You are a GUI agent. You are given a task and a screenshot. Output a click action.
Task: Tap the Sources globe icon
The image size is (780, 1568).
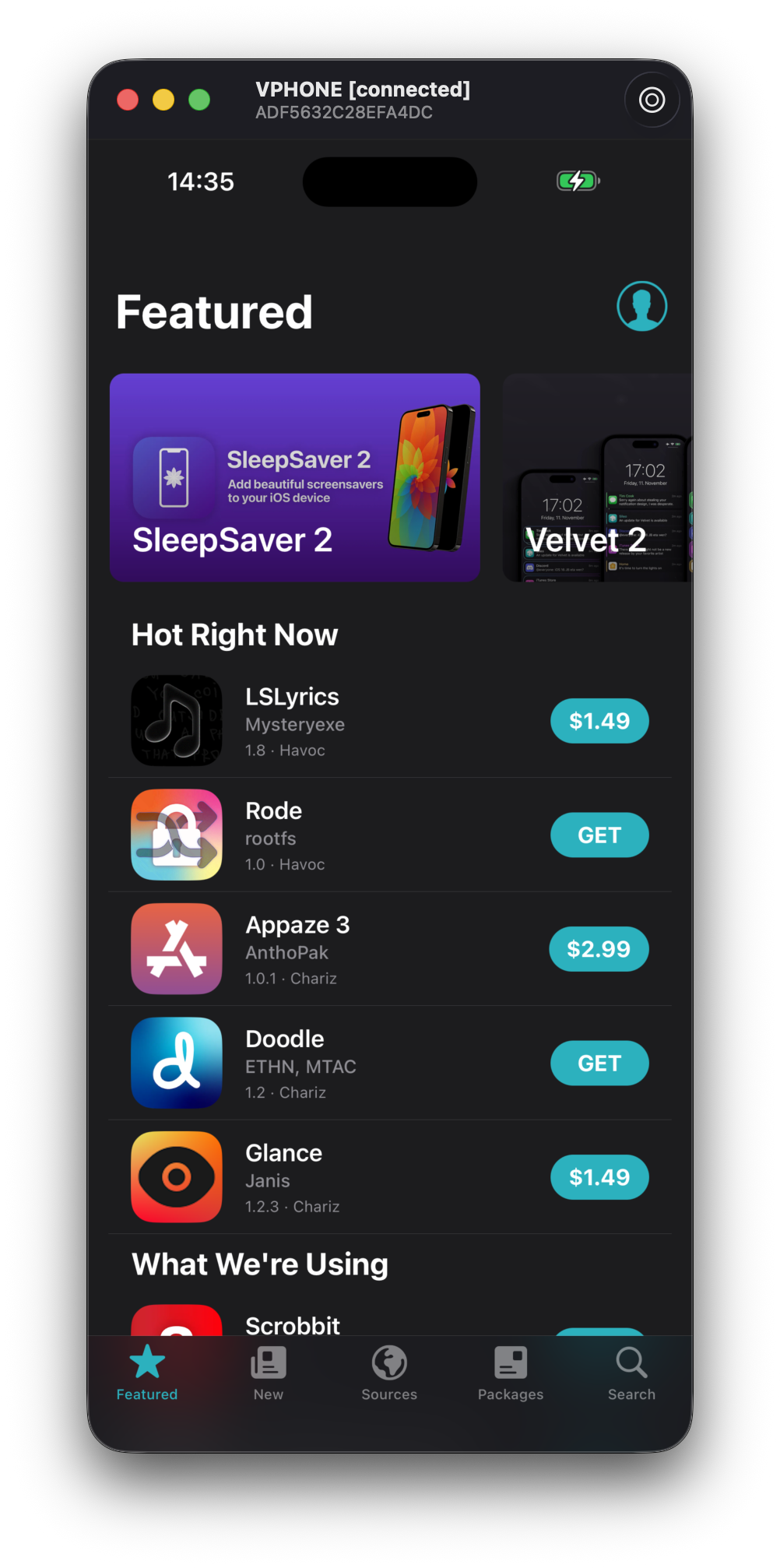point(389,1364)
